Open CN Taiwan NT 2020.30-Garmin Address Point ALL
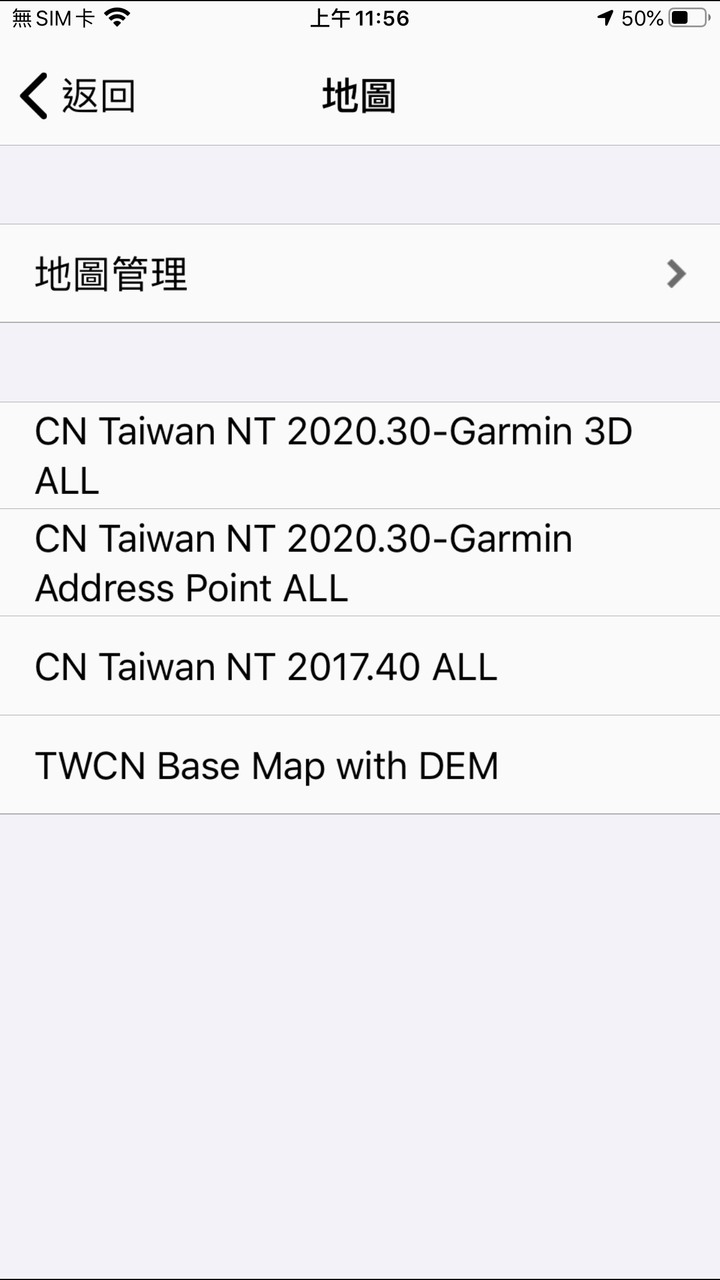 [360, 562]
